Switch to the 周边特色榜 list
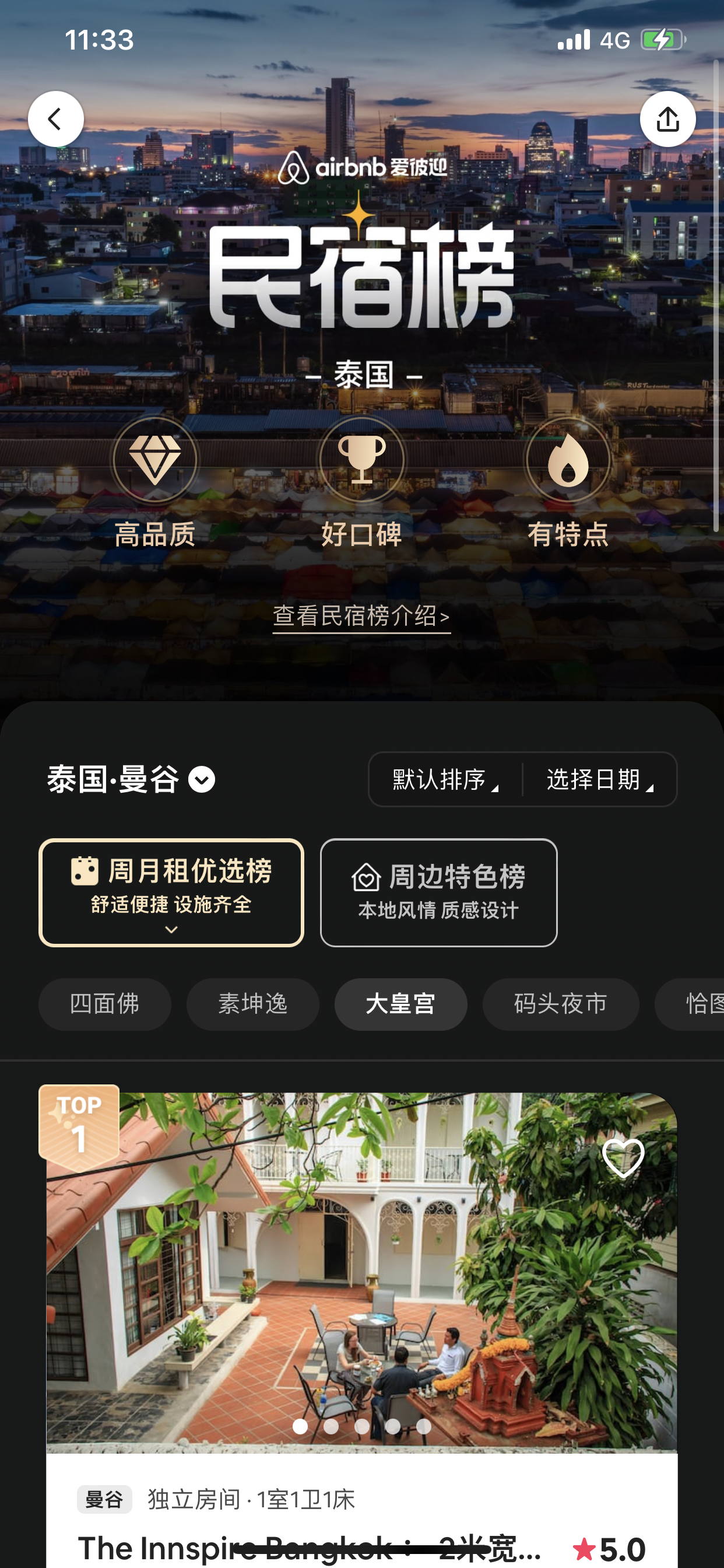The height and width of the screenshot is (1568, 724). [x=438, y=892]
